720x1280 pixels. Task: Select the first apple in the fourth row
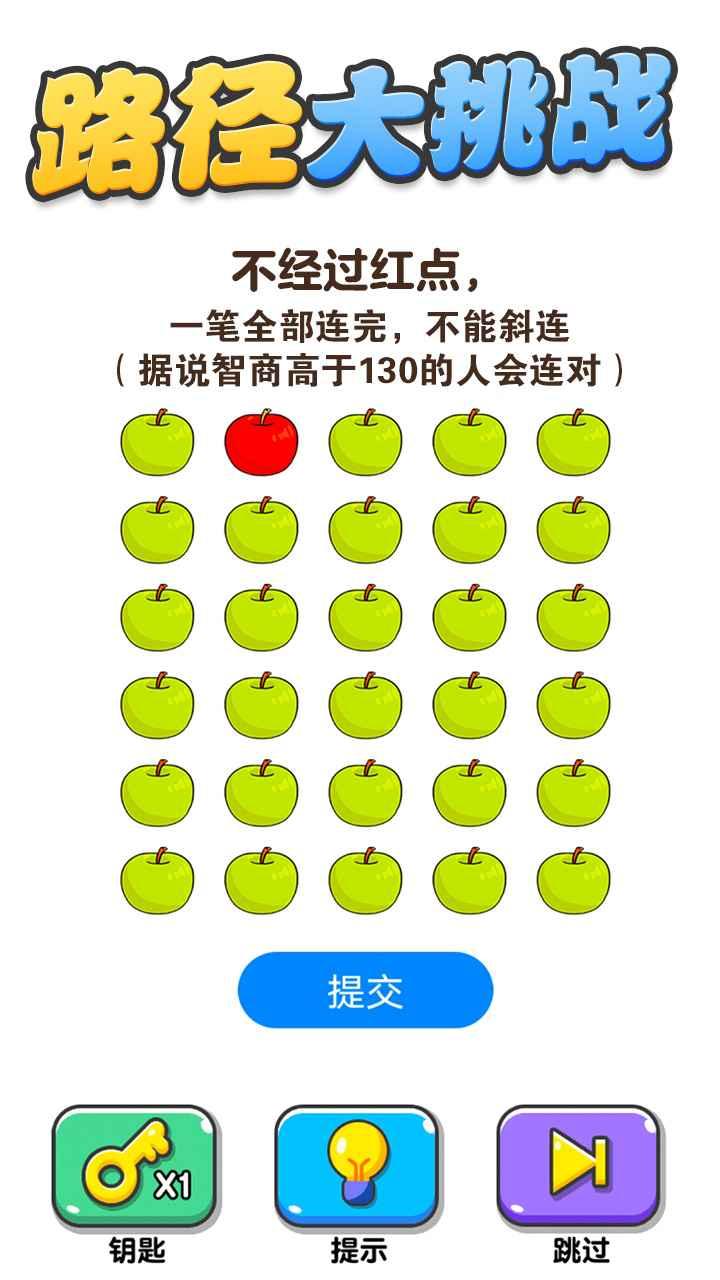158,704
